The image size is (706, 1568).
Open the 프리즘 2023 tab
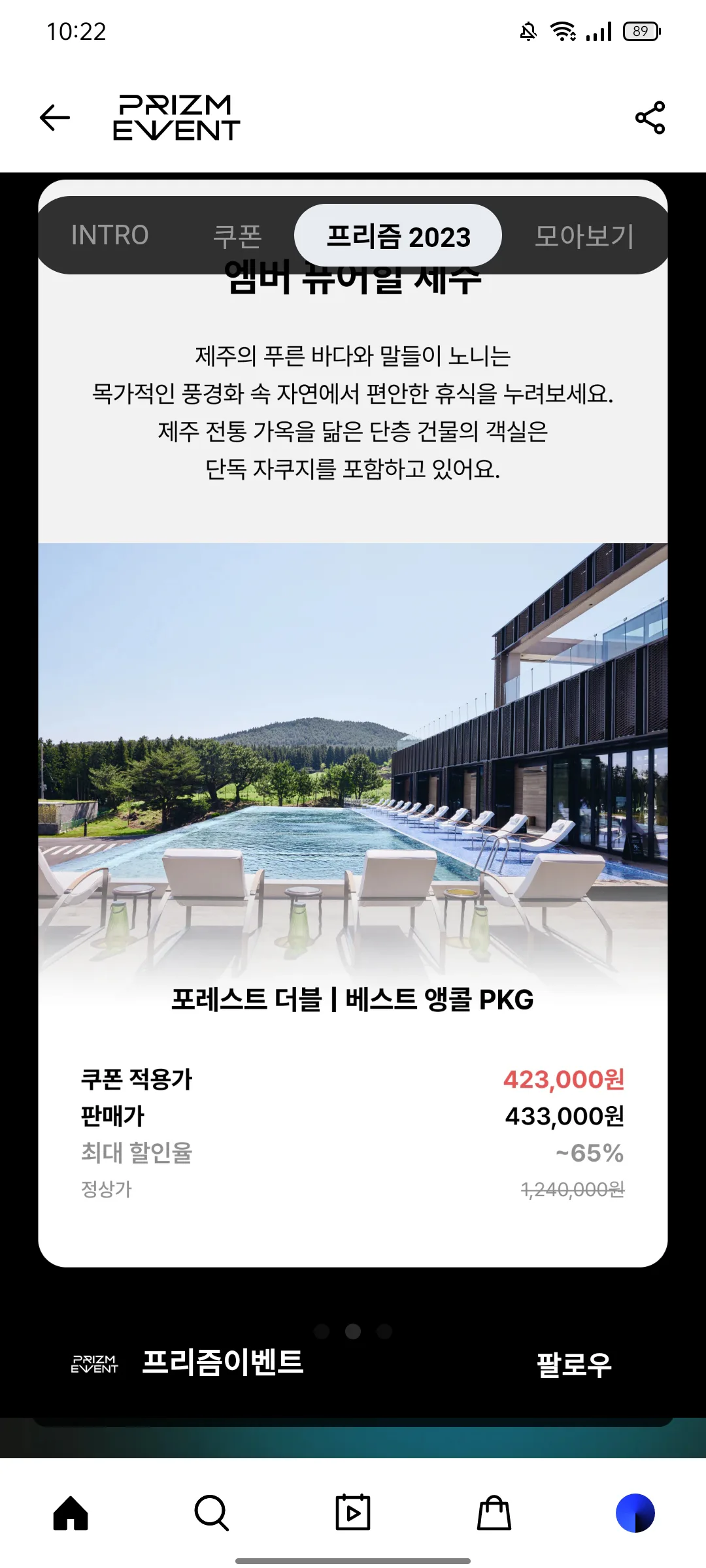[x=398, y=235]
